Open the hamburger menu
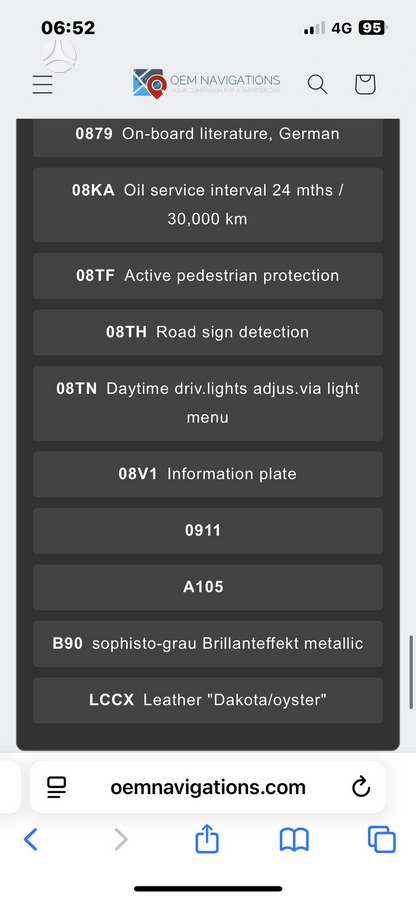 click(42, 84)
